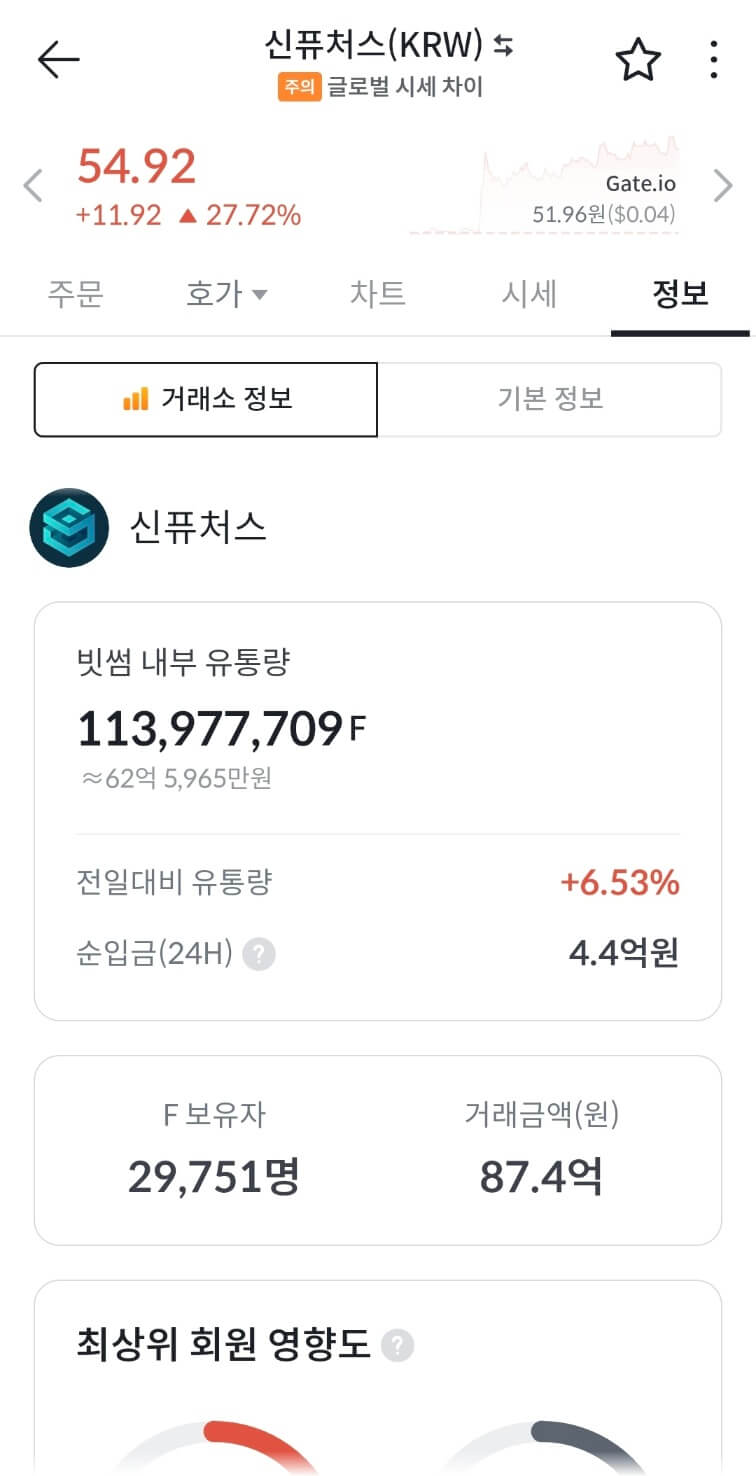
Task: Tap the right chevron beside the price chart
Action: [x=722, y=185]
